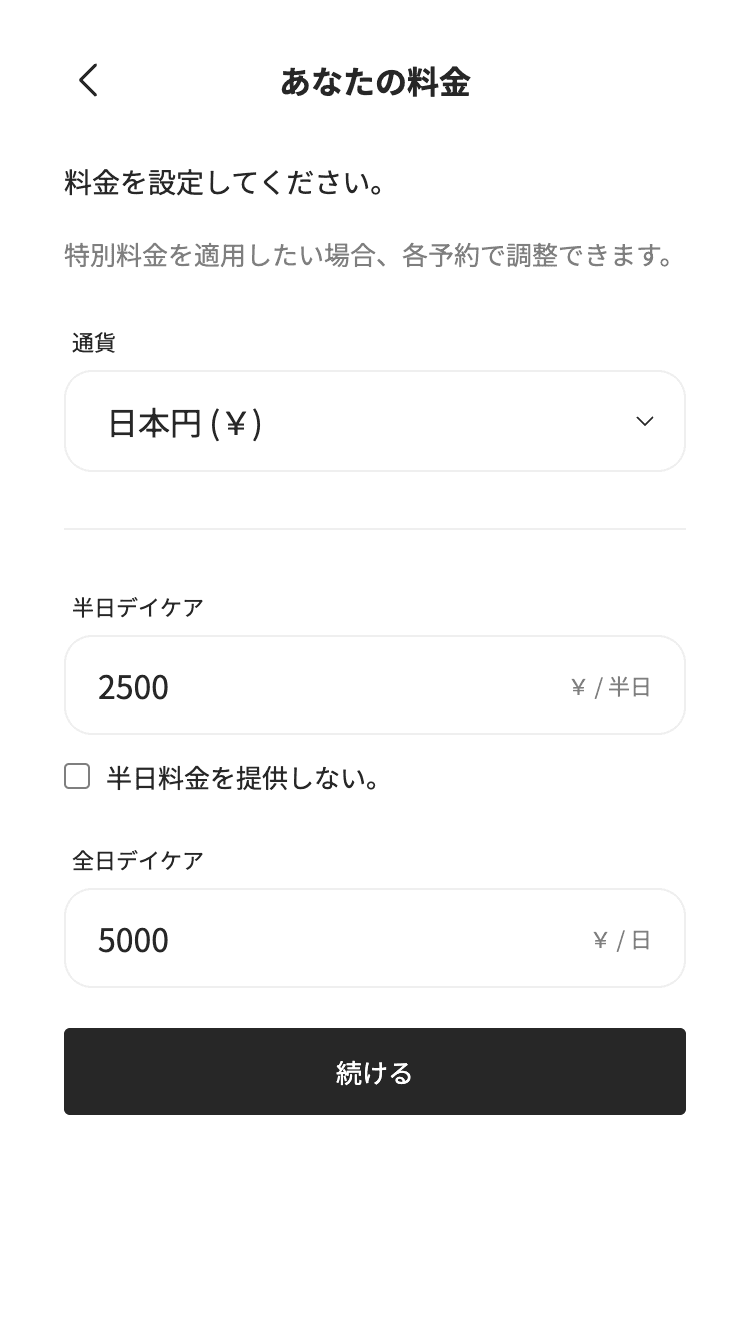
Task: Select the back navigation chevron
Action: (88, 80)
